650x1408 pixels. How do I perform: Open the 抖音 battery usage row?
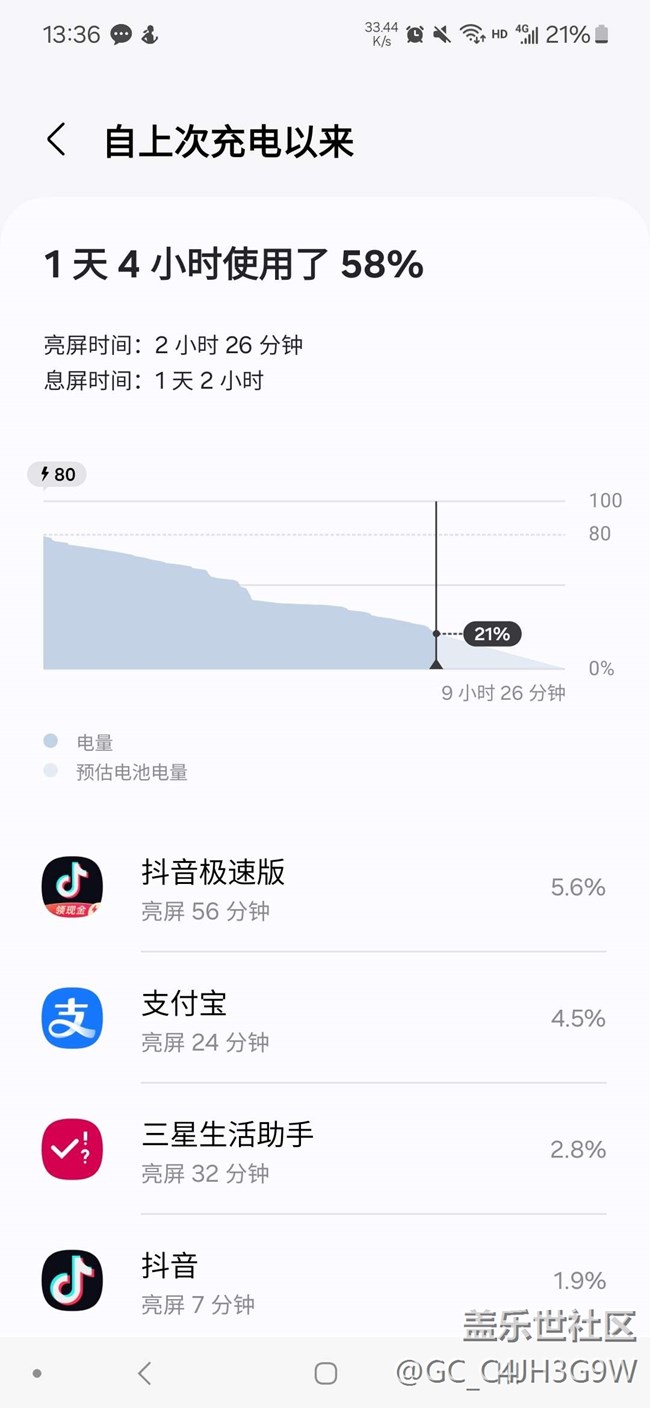pyautogui.click(x=324, y=1278)
